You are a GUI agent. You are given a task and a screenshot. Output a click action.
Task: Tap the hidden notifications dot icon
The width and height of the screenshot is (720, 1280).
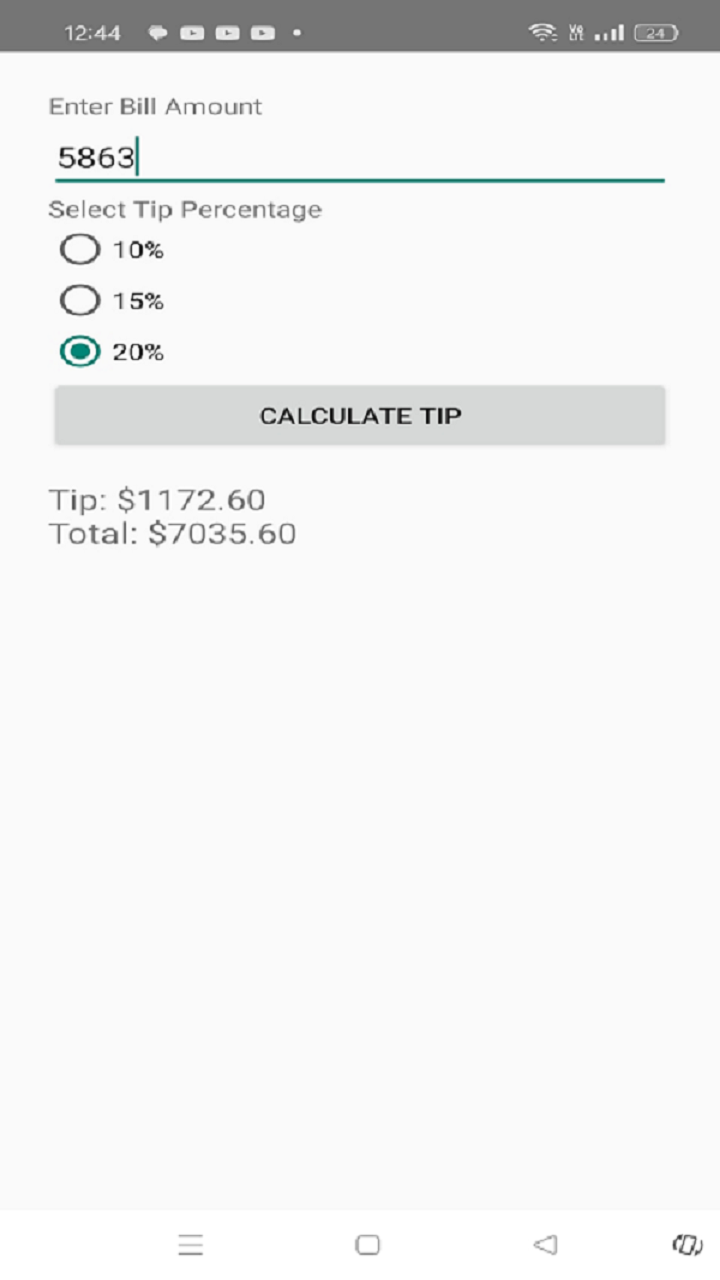297,33
